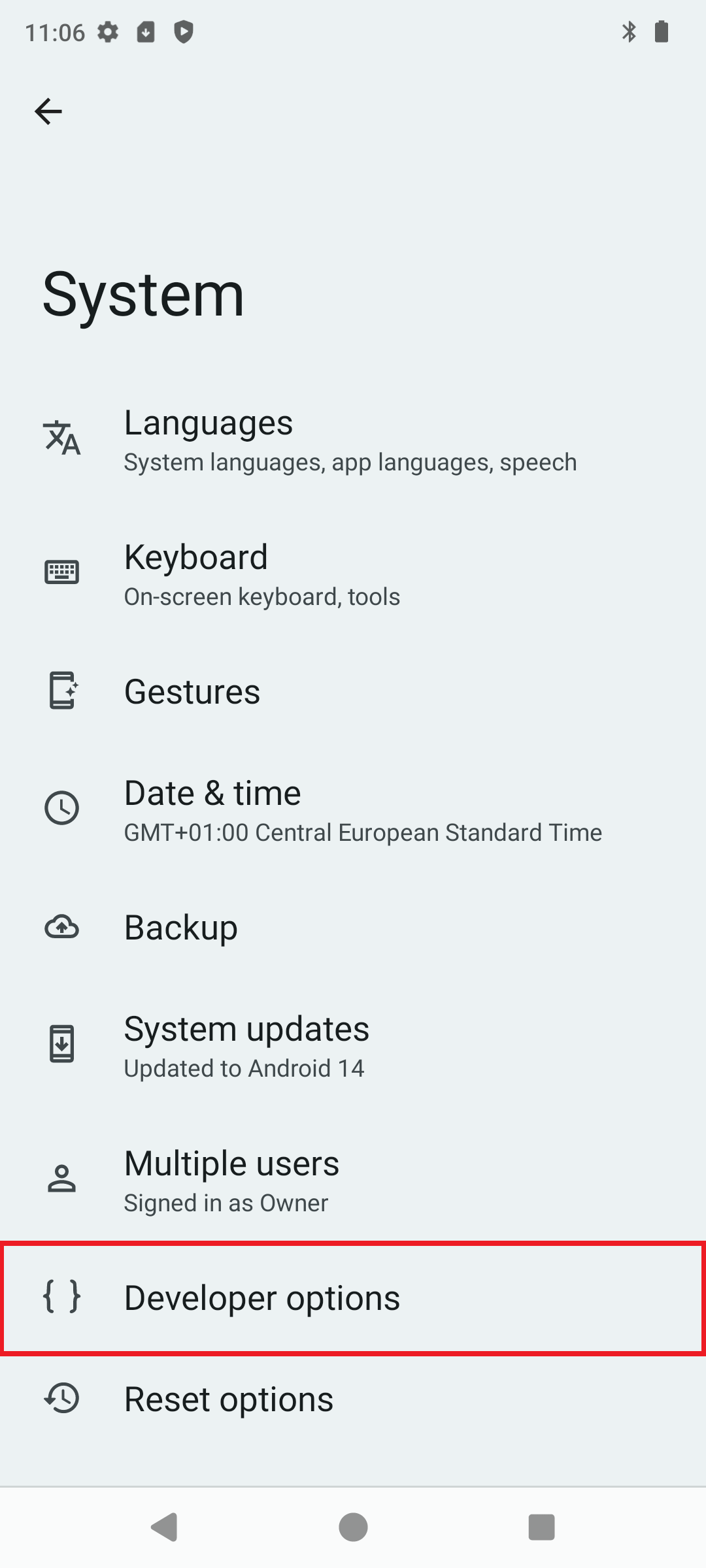Tap the Keyboard icon

tap(62, 572)
